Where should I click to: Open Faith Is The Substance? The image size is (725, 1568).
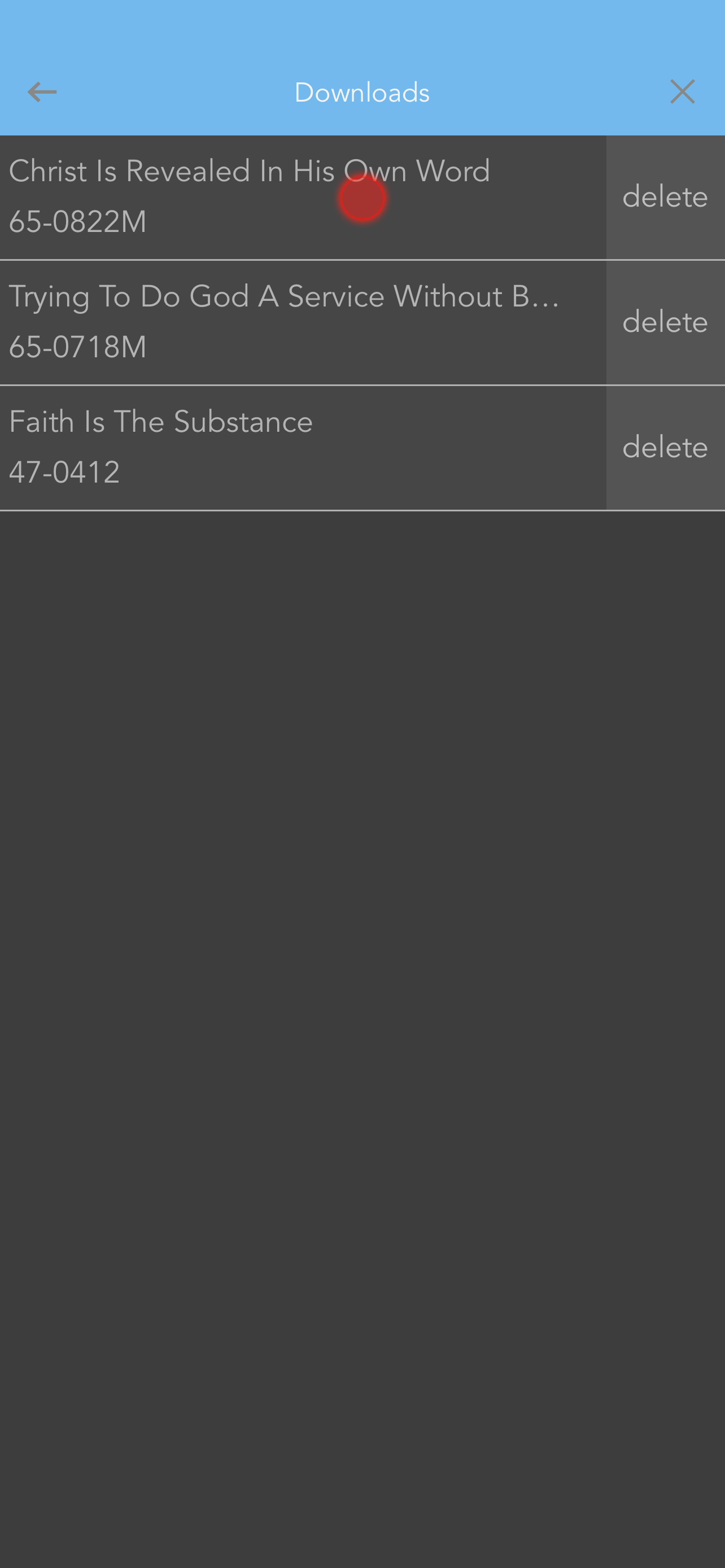pyautogui.click(x=303, y=448)
